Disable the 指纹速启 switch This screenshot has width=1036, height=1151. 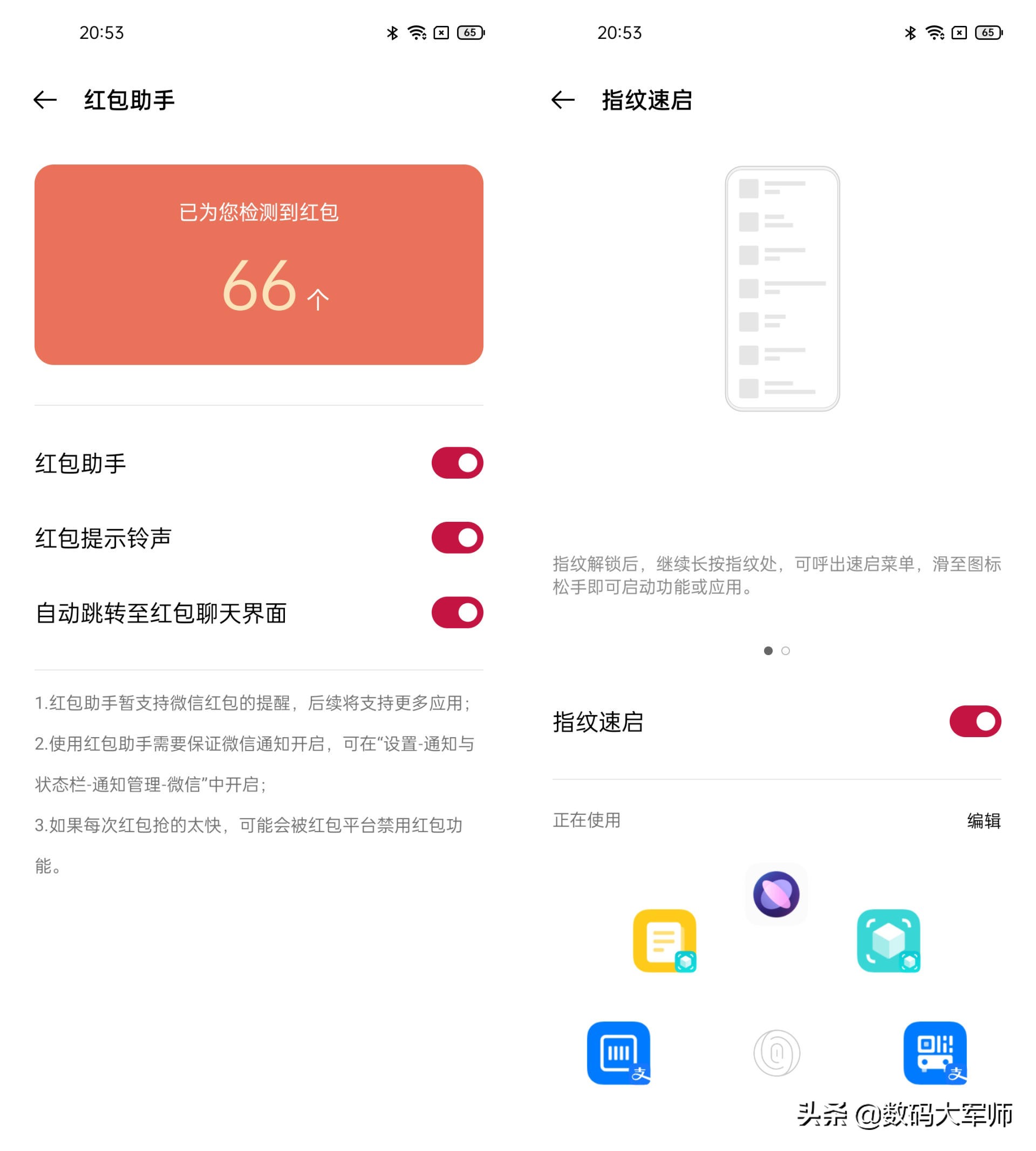tap(974, 721)
